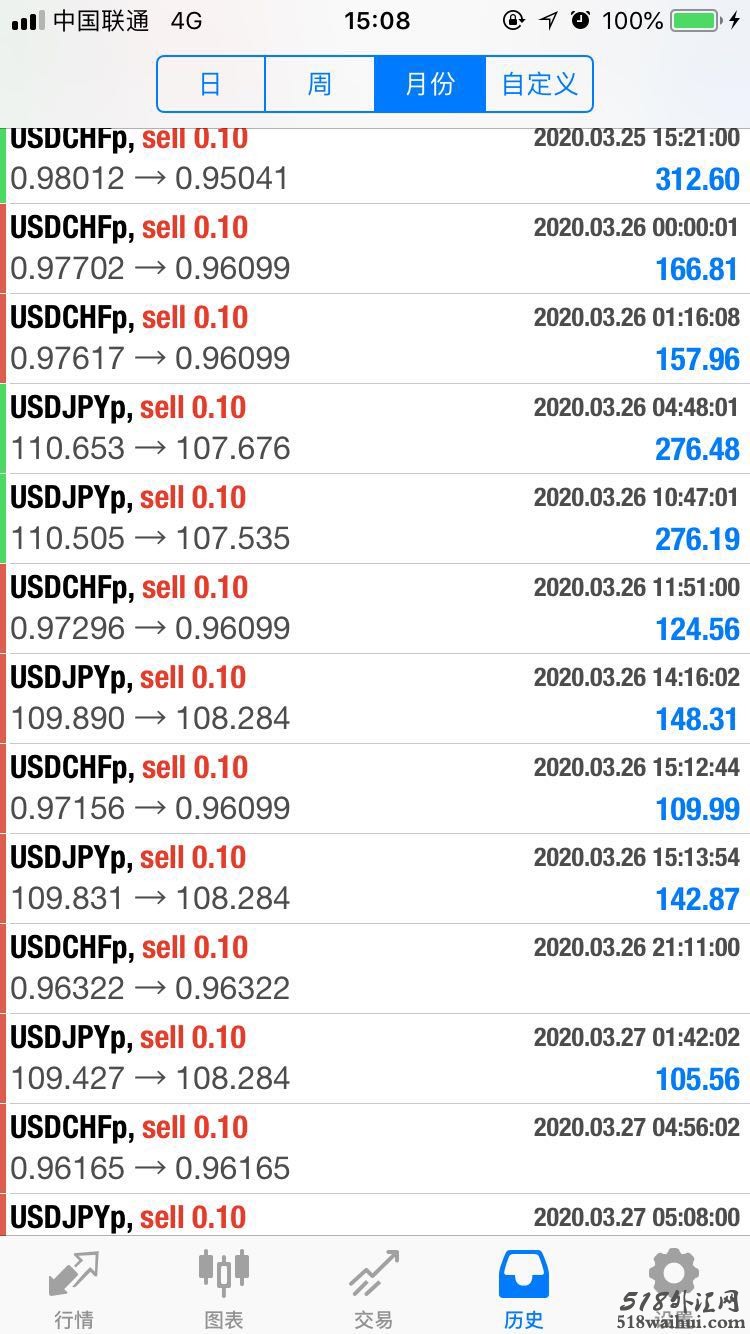
Task: View the USDJPYp trade with profit 148.31
Action: (x=375, y=699)
